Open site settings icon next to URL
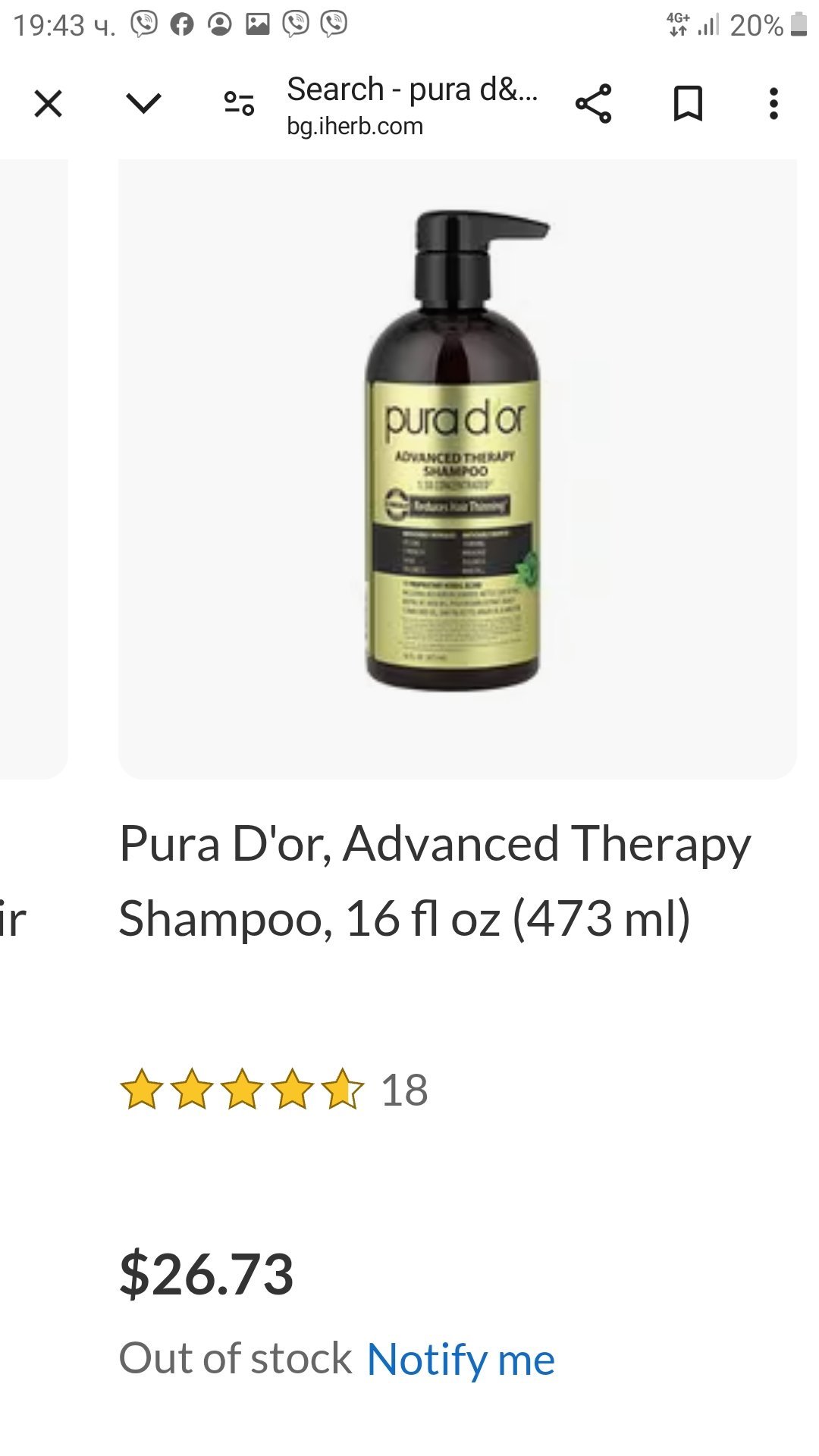 tap(239, 104)
